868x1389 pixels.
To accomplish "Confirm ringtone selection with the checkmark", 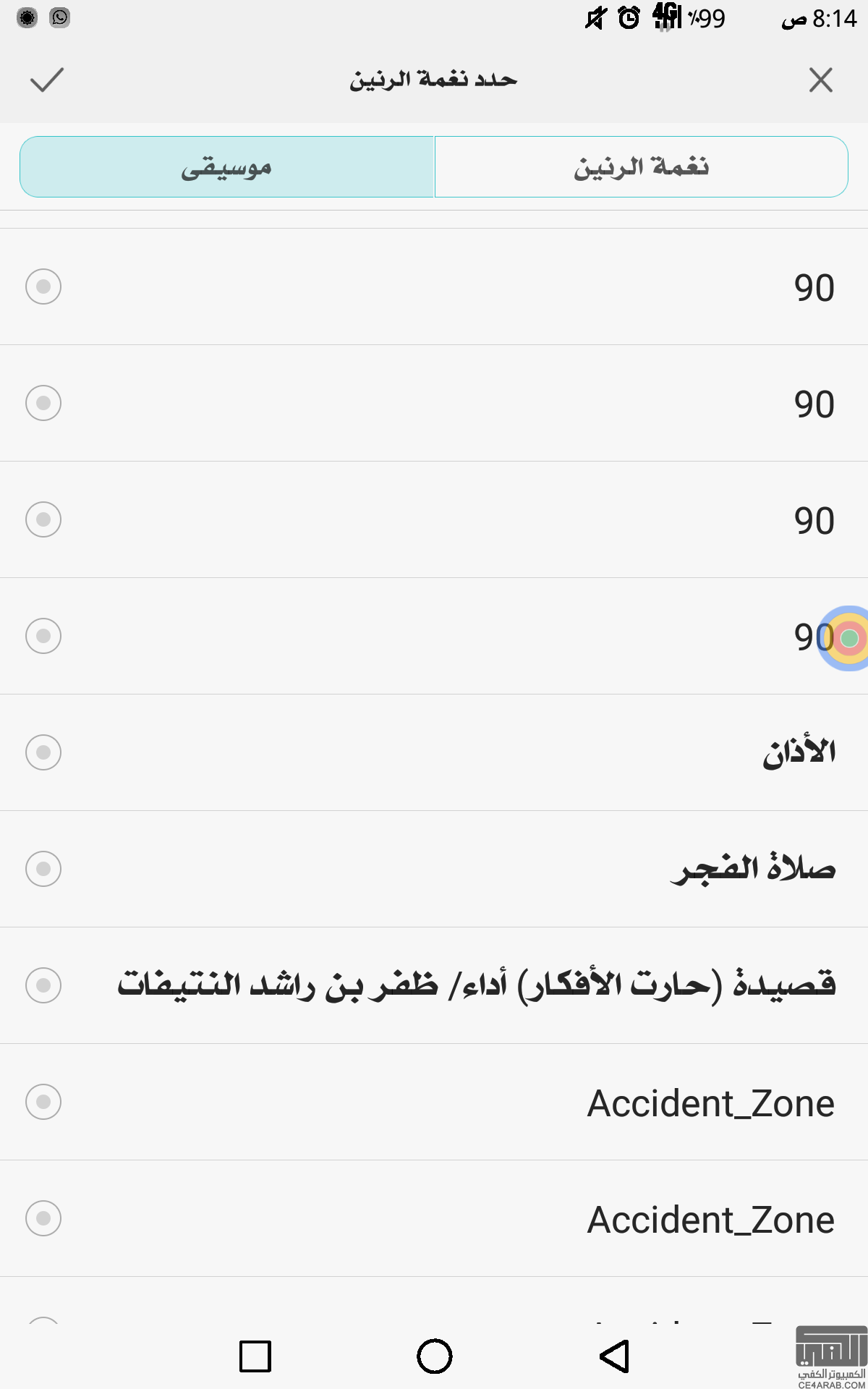I will [47, 80].
